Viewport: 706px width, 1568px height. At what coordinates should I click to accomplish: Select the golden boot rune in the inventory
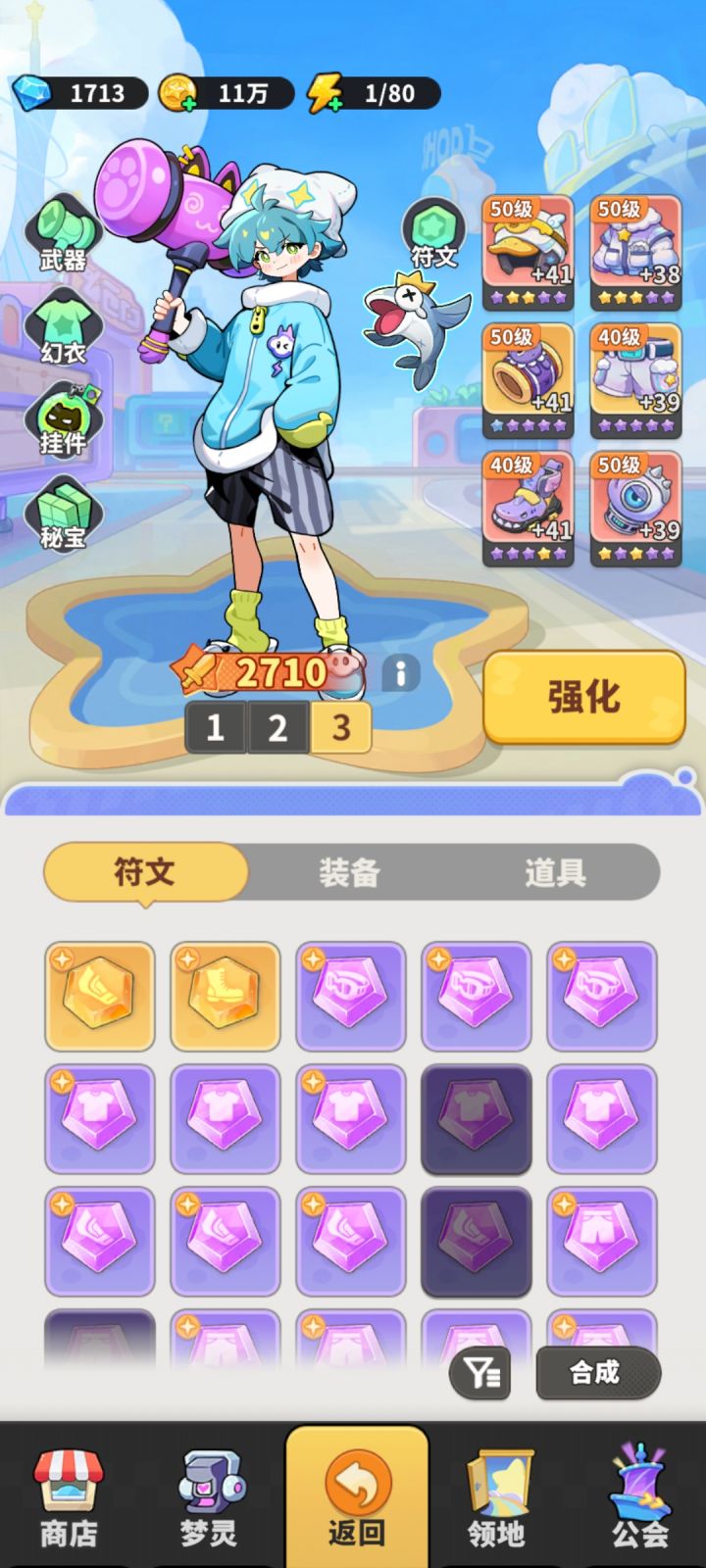225,998
